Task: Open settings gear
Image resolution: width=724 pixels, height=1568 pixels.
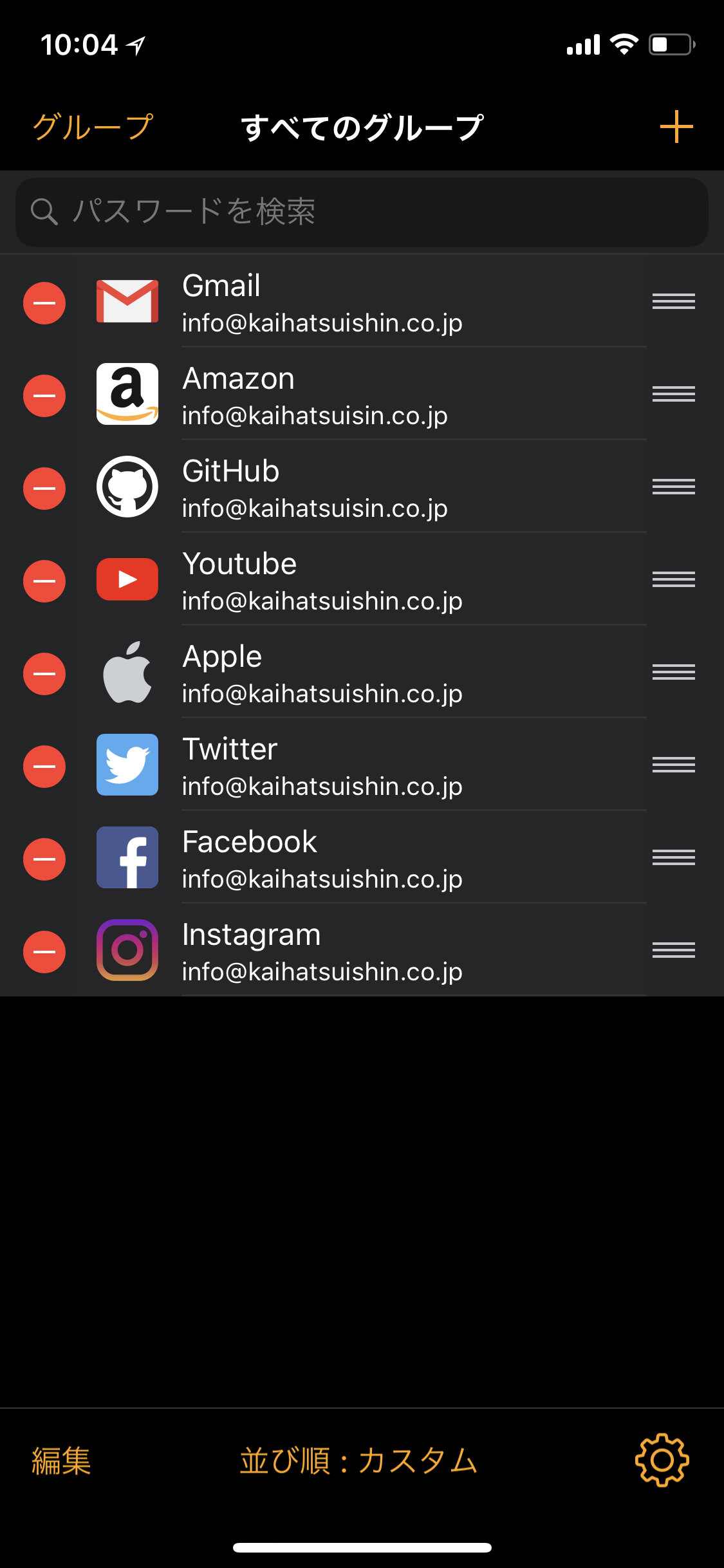Action: 662,1460
